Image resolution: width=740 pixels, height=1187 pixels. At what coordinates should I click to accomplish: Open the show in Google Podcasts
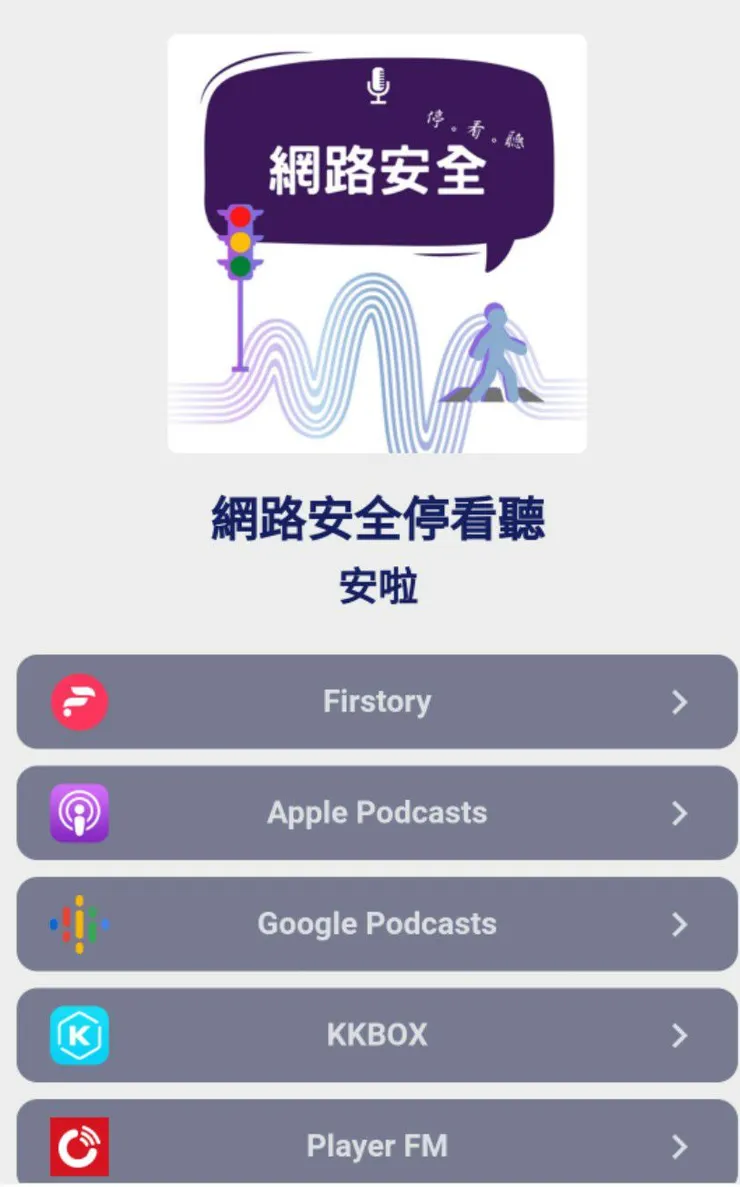coord(376,923)
